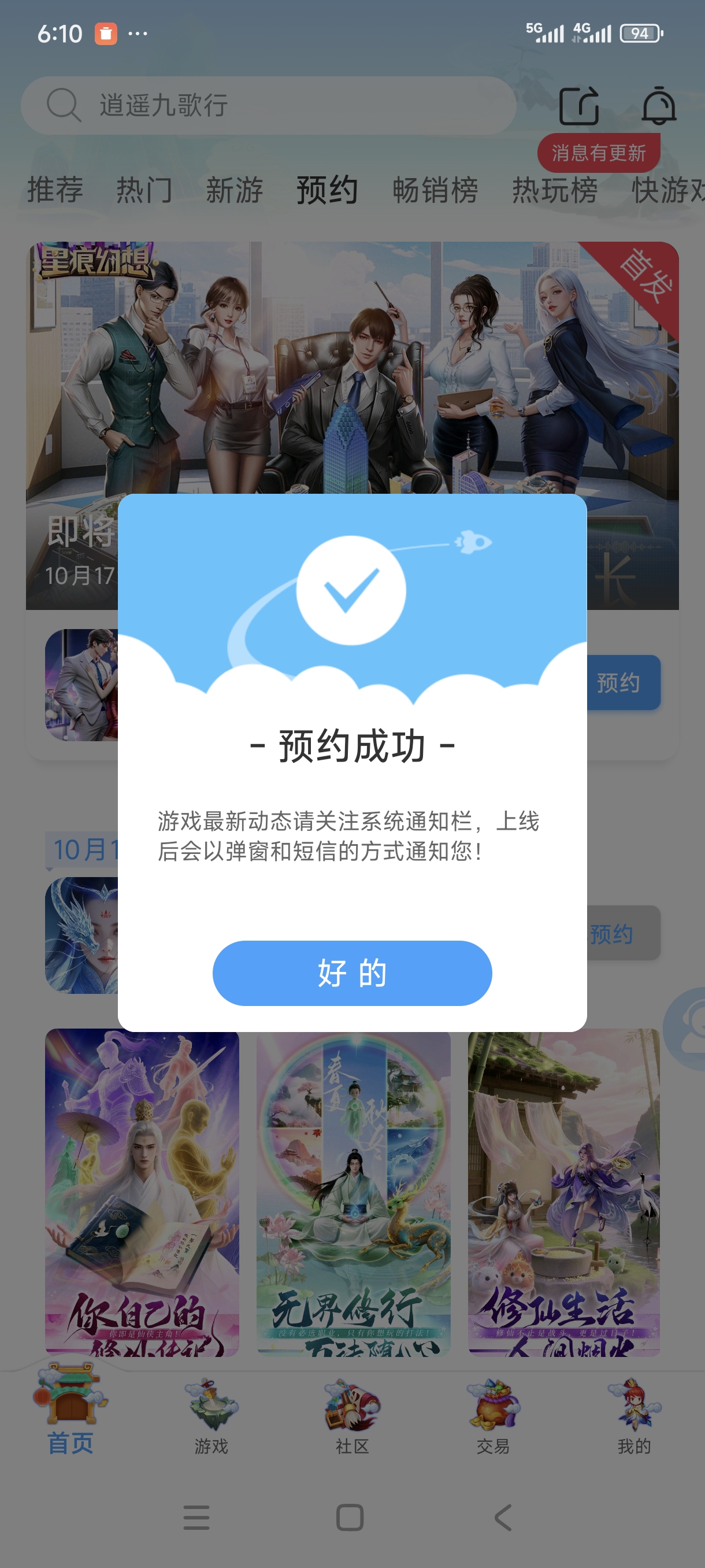Viewport: 705px width, 1568px height.
Task: Switch to the 热门 tab
Action: click(144, 190)
